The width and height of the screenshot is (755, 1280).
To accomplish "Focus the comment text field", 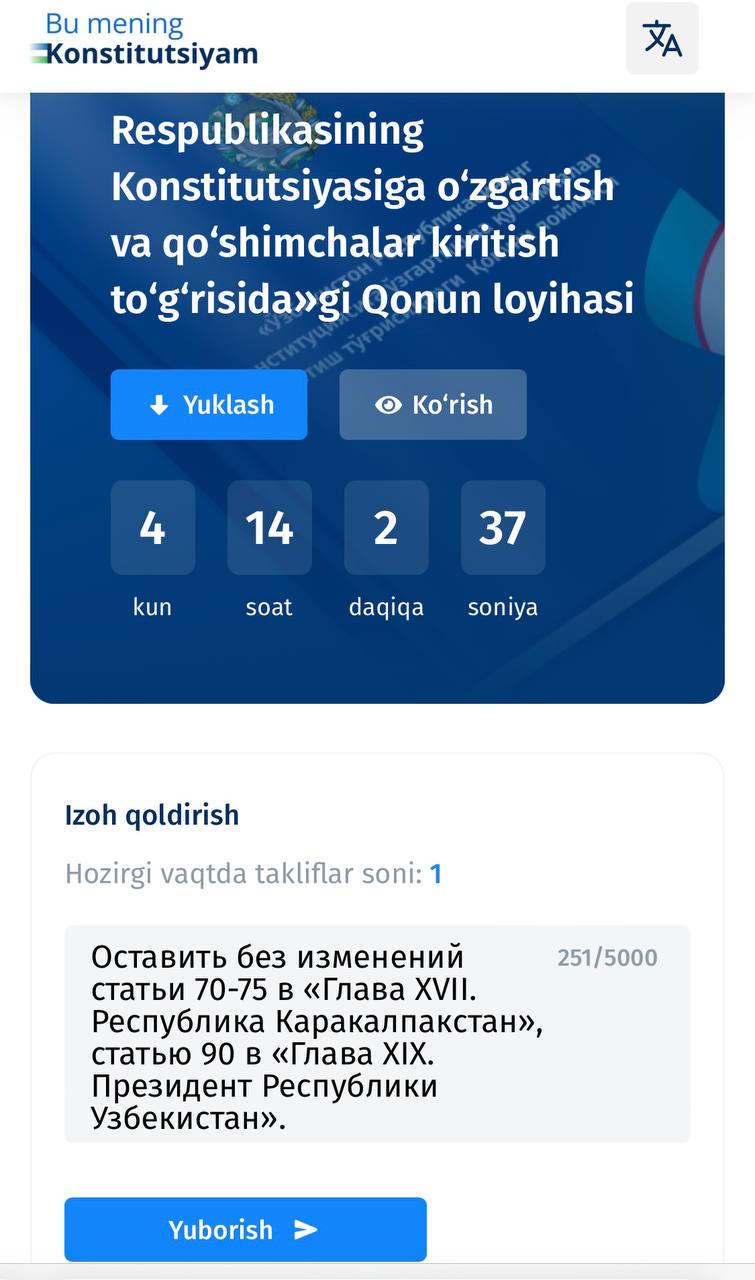I will pyautogui.click(x=377, y=1034).
